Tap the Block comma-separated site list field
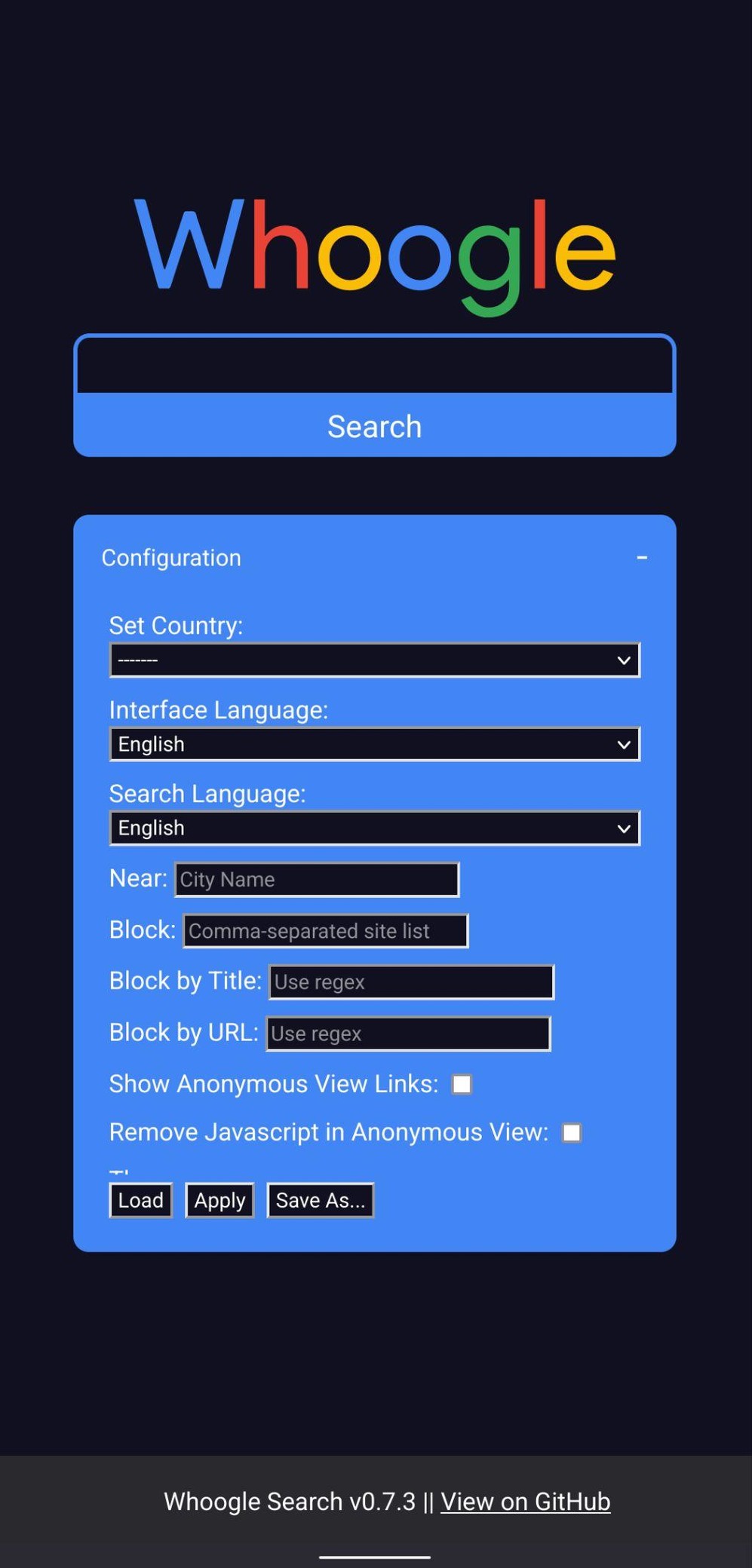The image size is (752, 1568). (x=325, y=931)
